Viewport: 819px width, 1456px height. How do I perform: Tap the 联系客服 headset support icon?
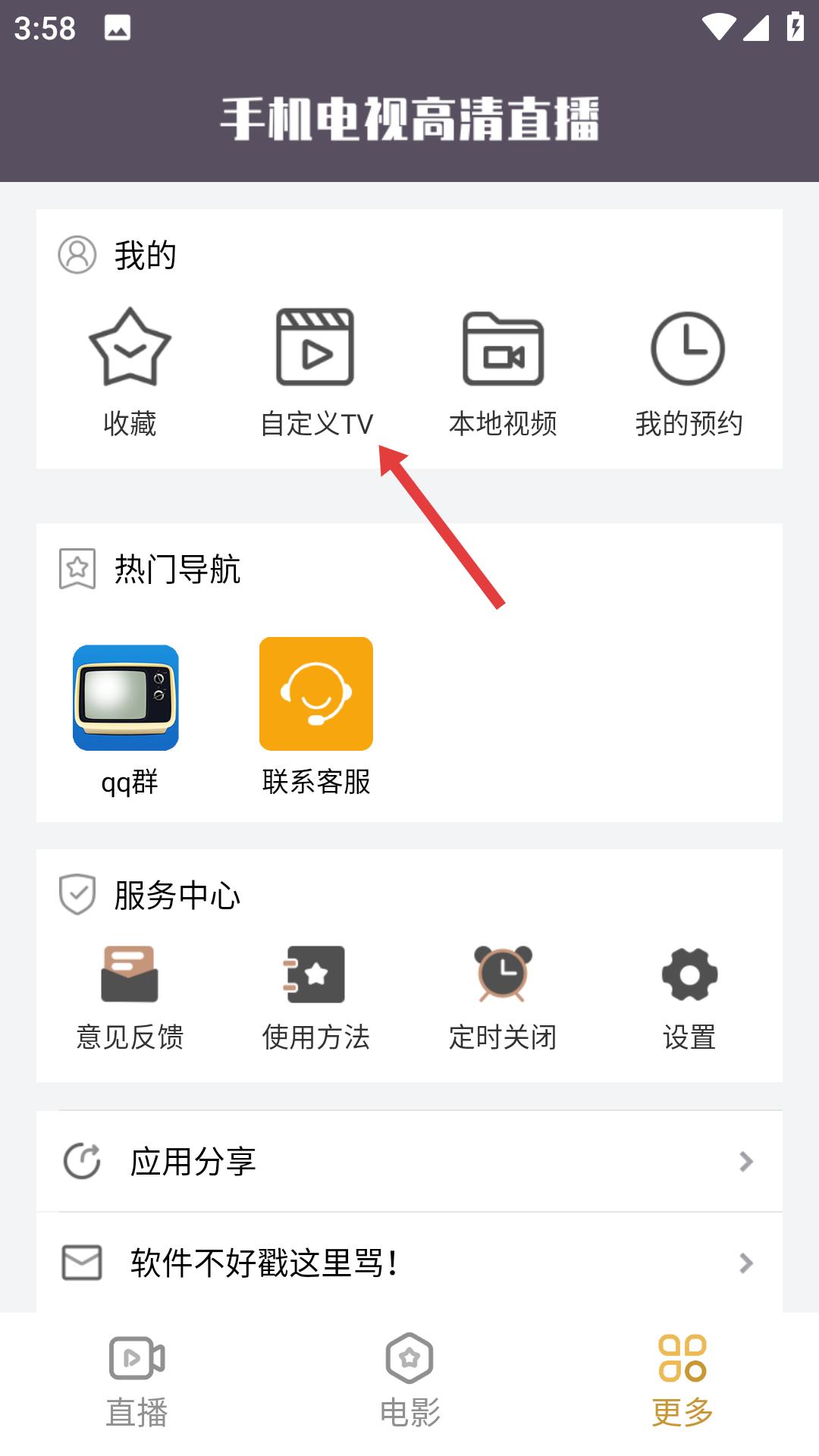coord(316,694)
